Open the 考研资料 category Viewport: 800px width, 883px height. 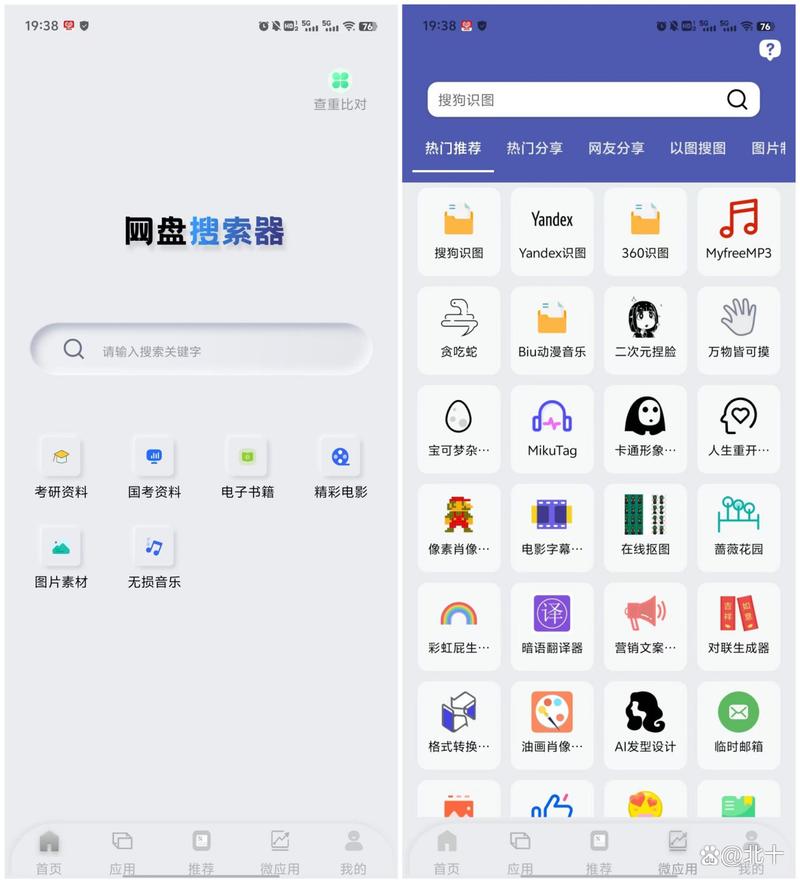coord(61,468)
